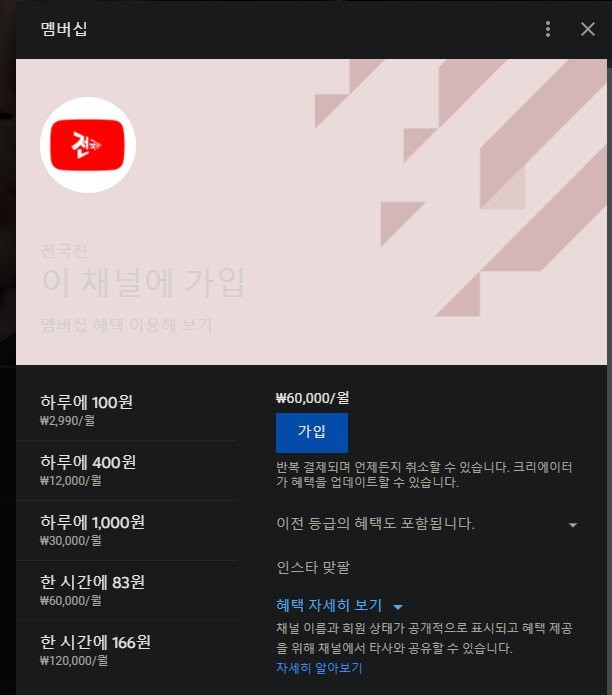
Task: Open the three-dot overflow menu
Action: click(547, 29)
